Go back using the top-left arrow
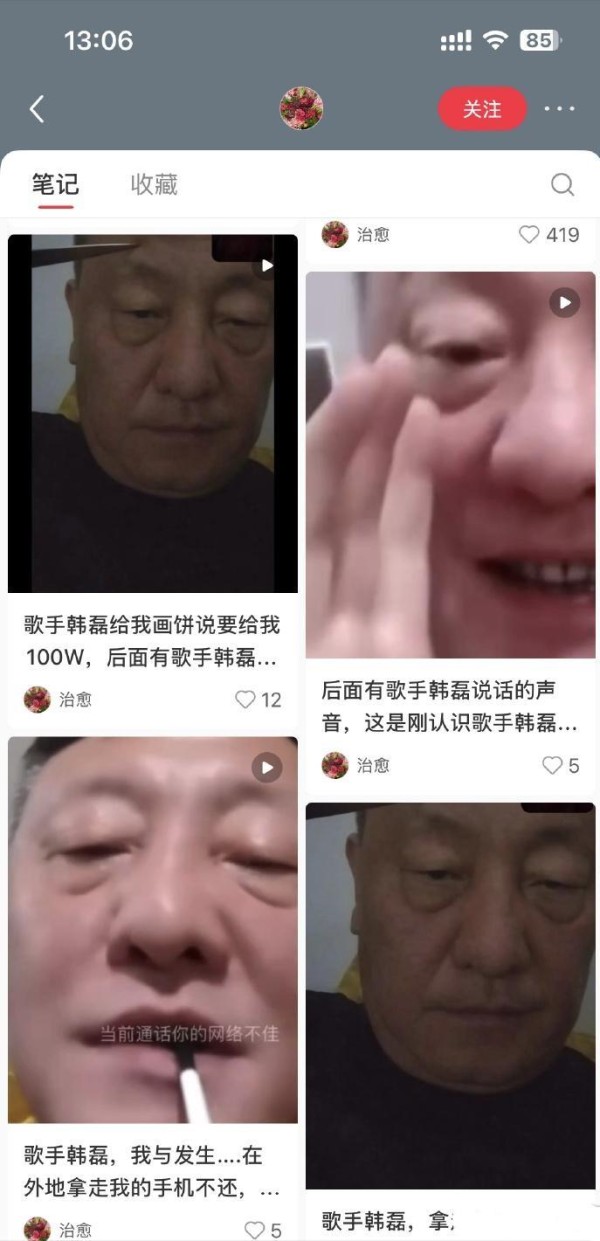The height and width of the screenshot is (1241, 600). [37, 109]
